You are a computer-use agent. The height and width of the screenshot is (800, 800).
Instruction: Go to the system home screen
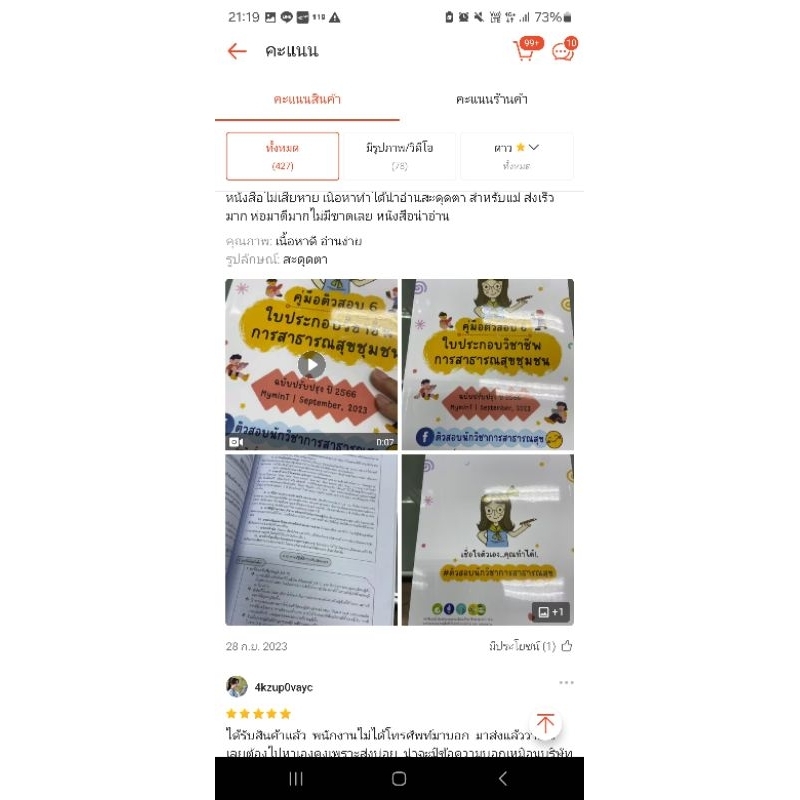tap(399, 778)
